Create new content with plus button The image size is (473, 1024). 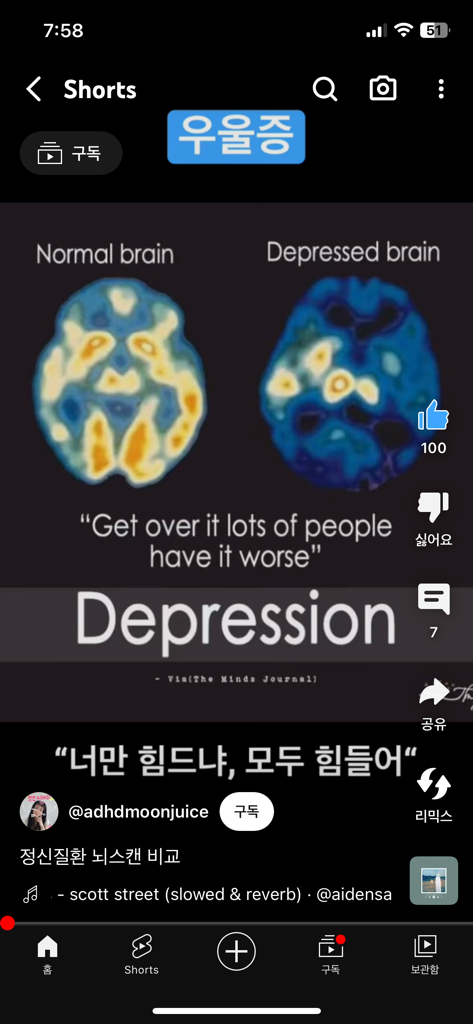236,951
